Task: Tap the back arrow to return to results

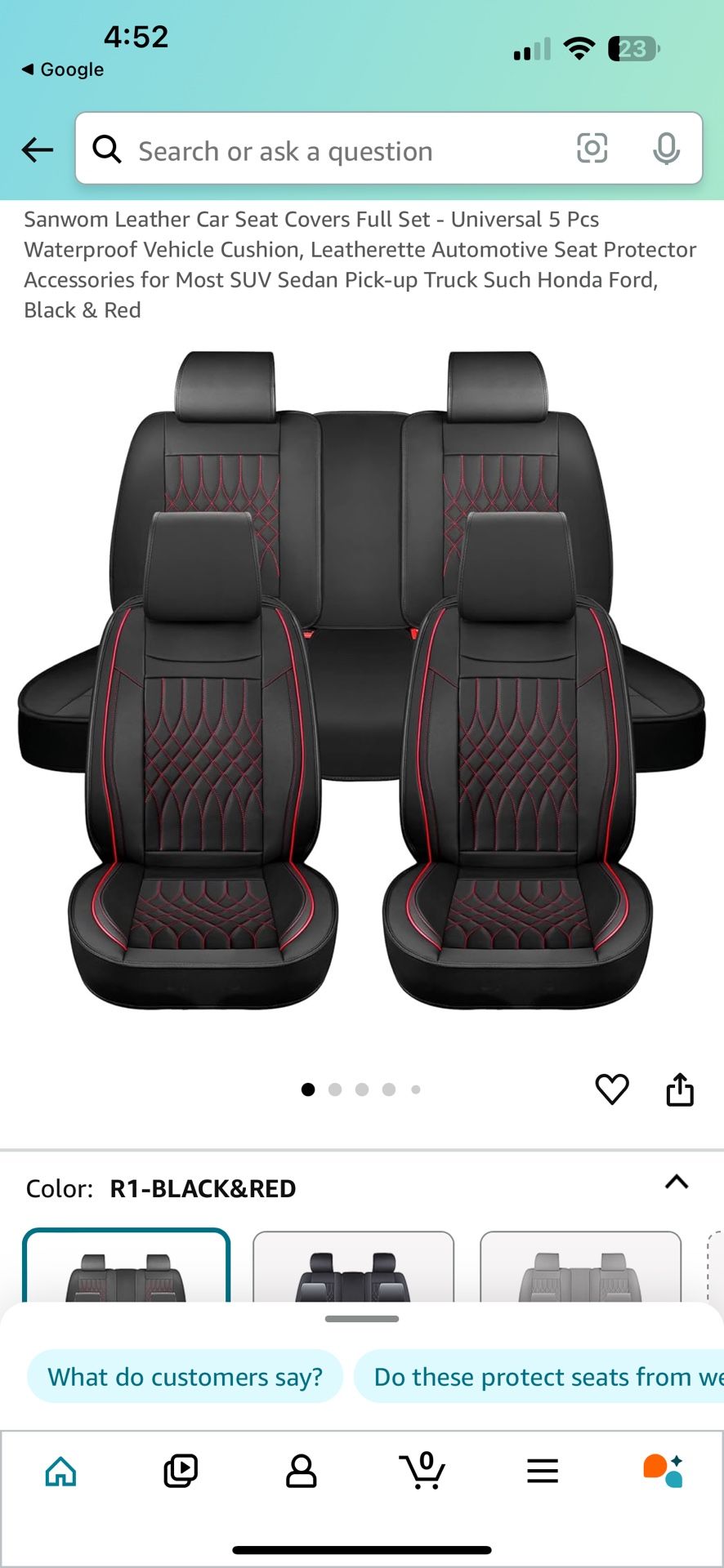Action: pos(36,149)
